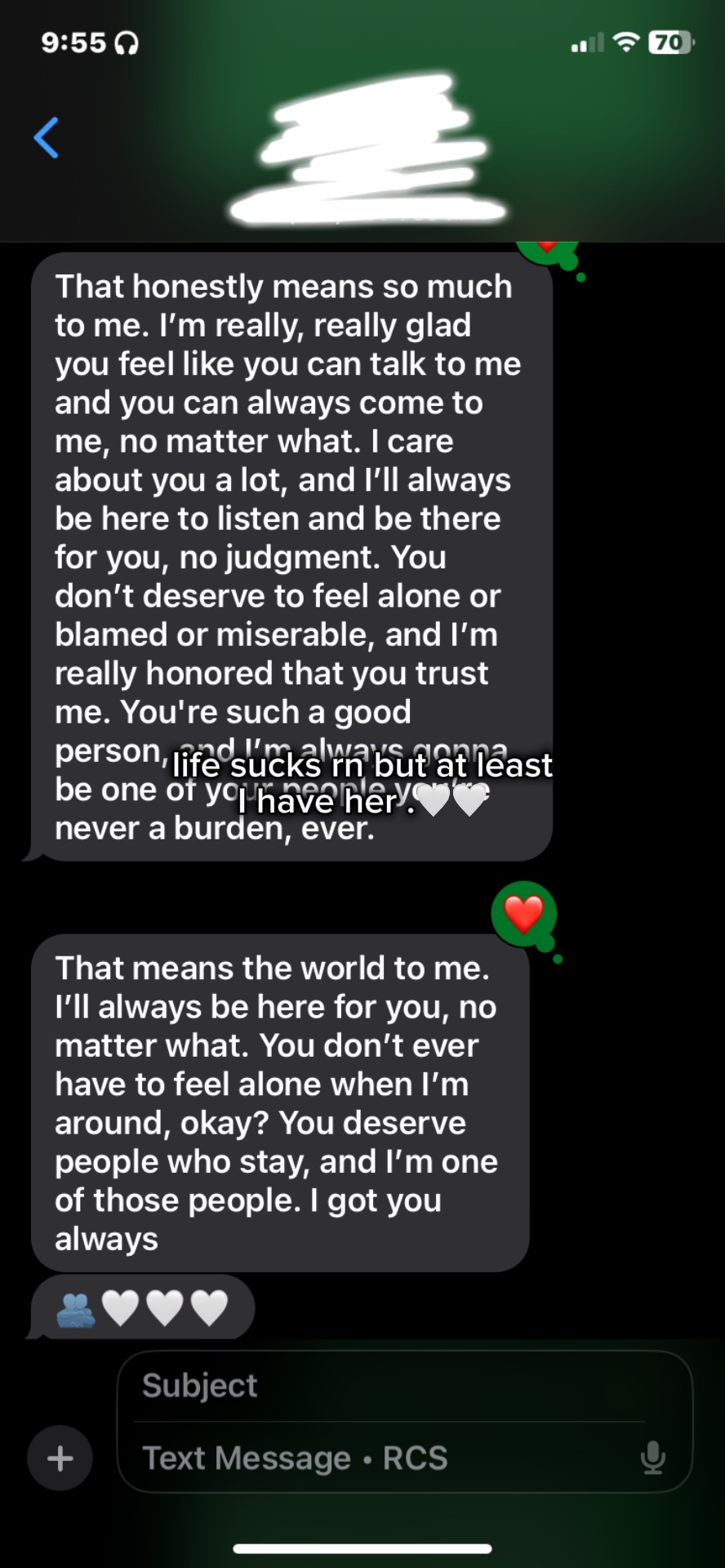
Task: Focus the Text Message RCS field
Action: [x=380, y=1458]
